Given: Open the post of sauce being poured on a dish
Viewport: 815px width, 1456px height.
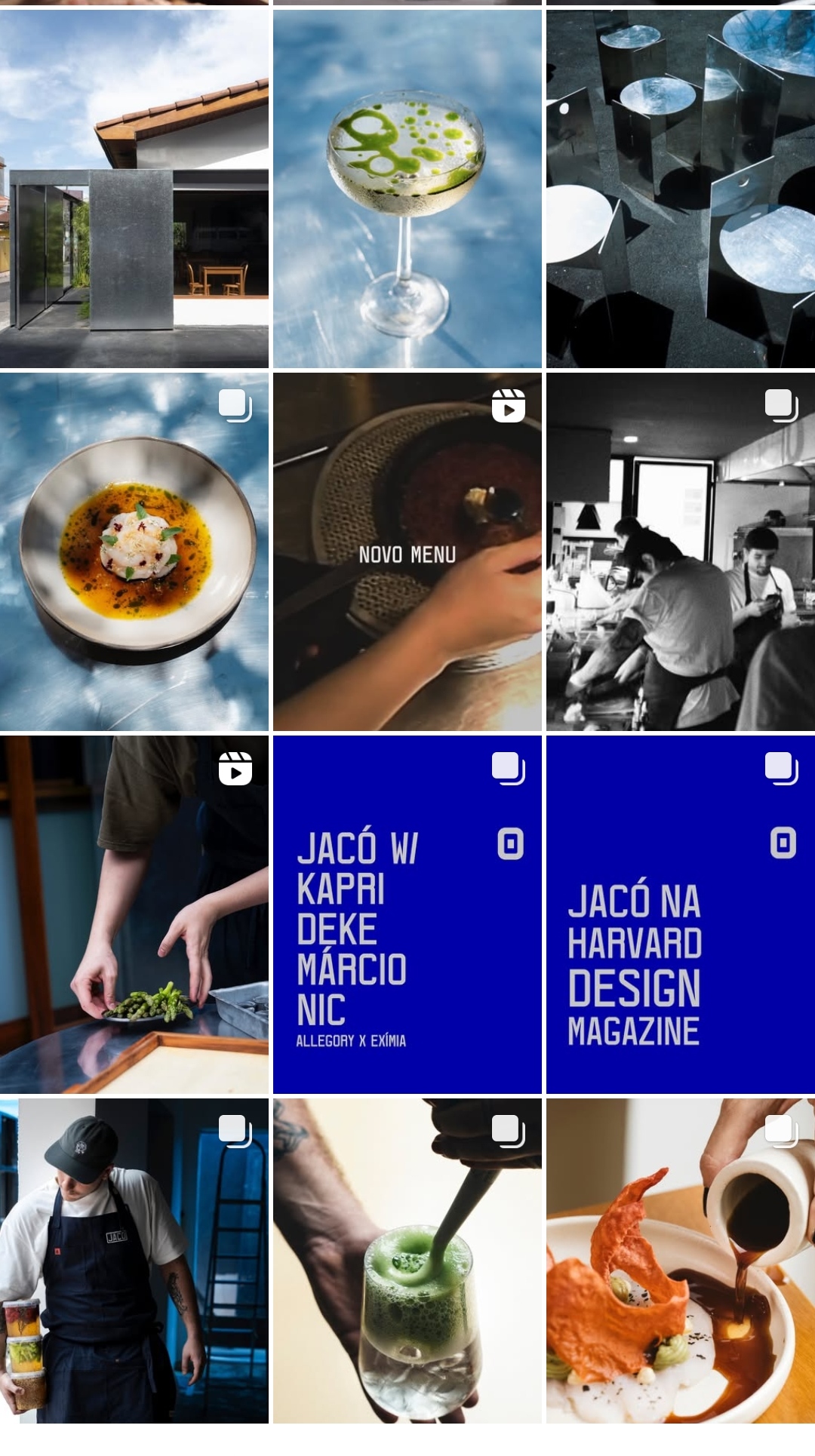Looking at the screenshot, I should point(681,1261).
